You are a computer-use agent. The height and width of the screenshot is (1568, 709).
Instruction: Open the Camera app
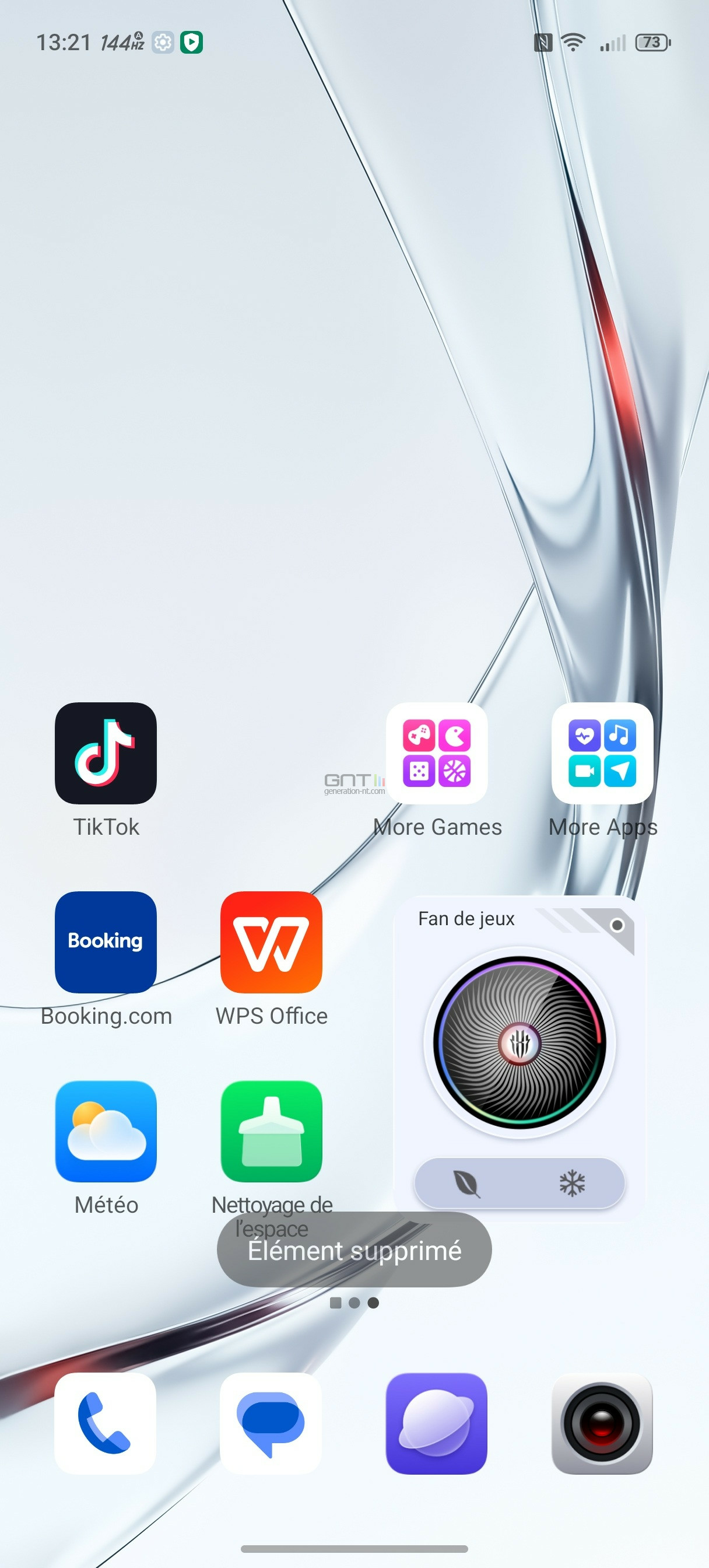point(602,1423)
